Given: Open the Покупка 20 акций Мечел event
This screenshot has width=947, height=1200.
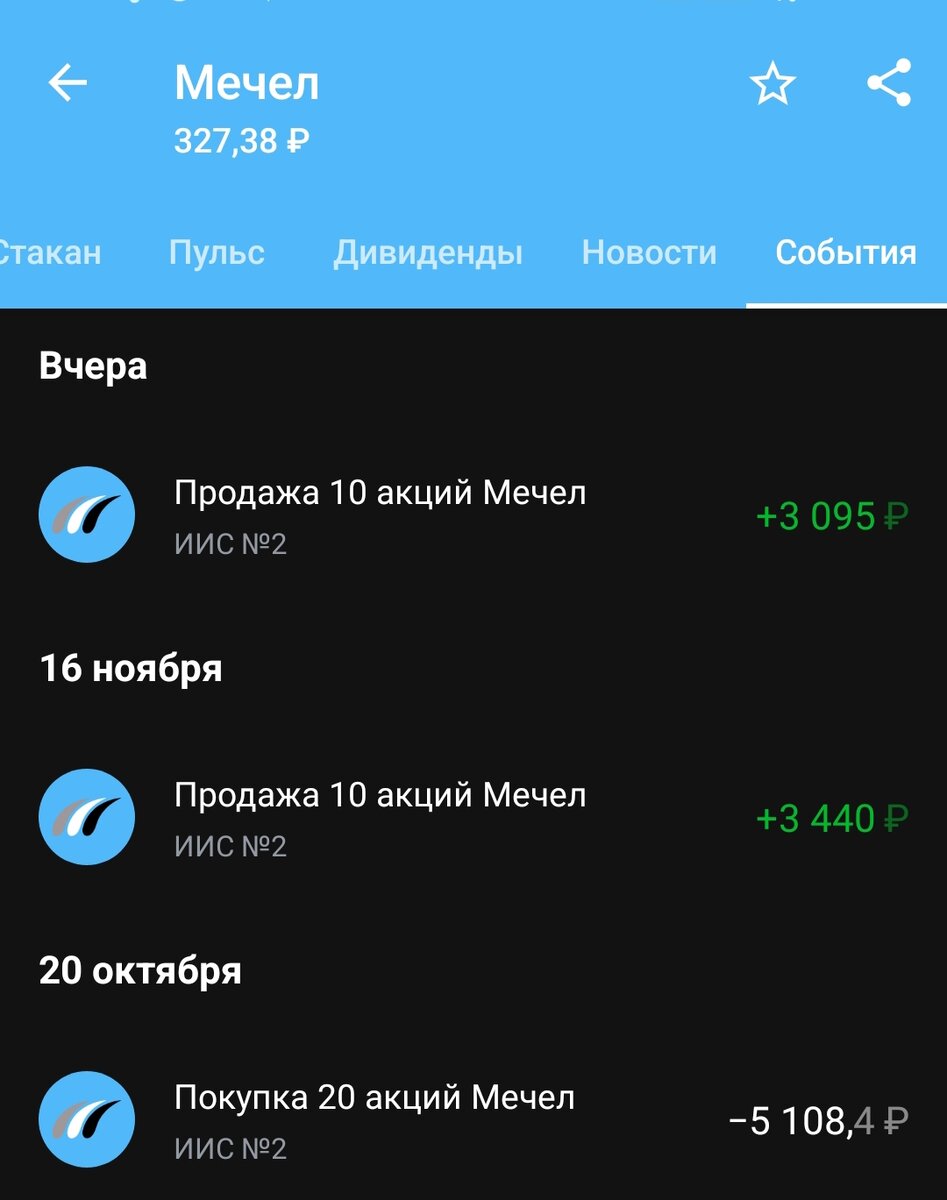Looking at the screenshot, I should point(373,1096).
